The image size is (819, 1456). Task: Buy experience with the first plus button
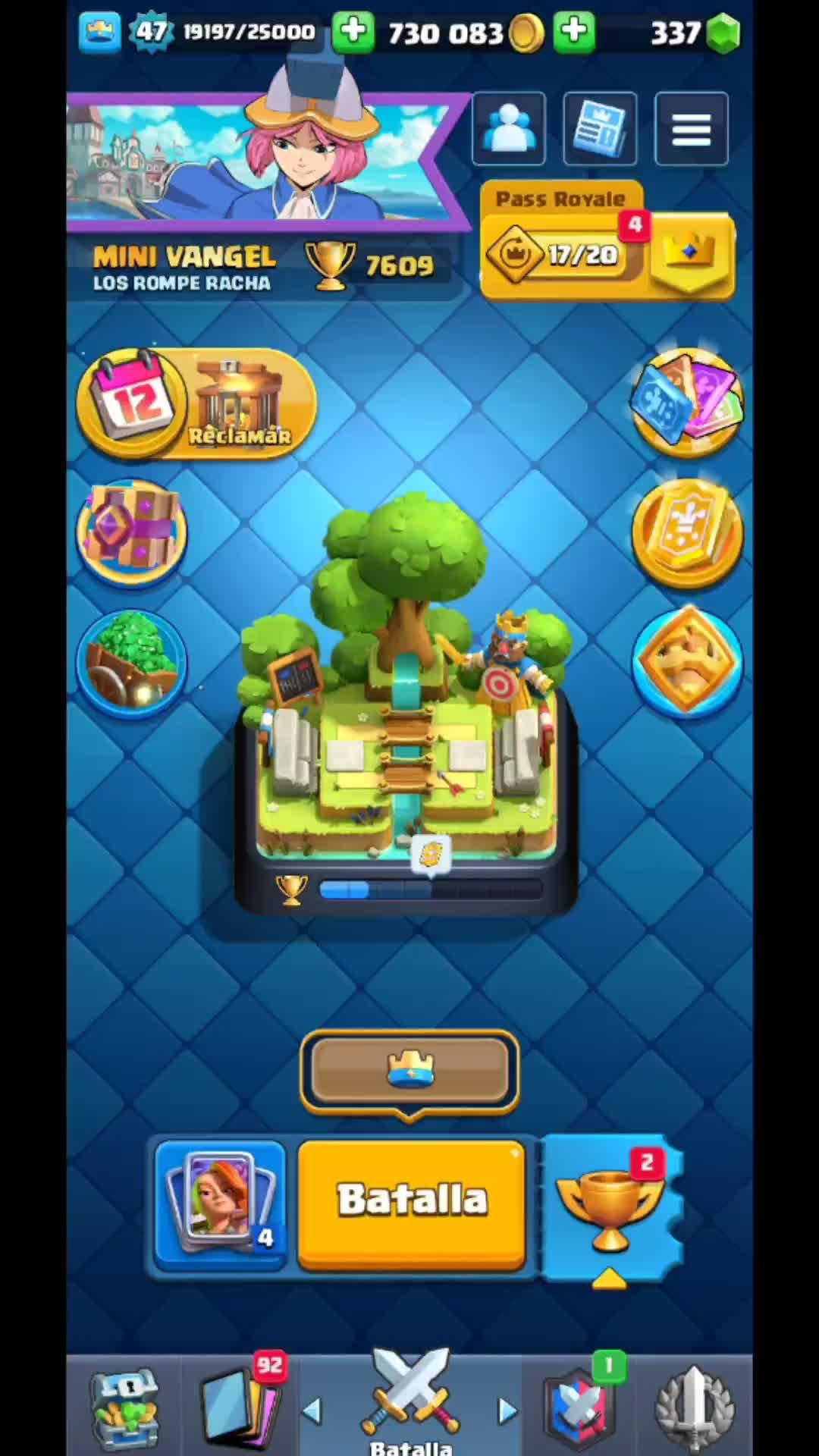(x=353, y=33)
